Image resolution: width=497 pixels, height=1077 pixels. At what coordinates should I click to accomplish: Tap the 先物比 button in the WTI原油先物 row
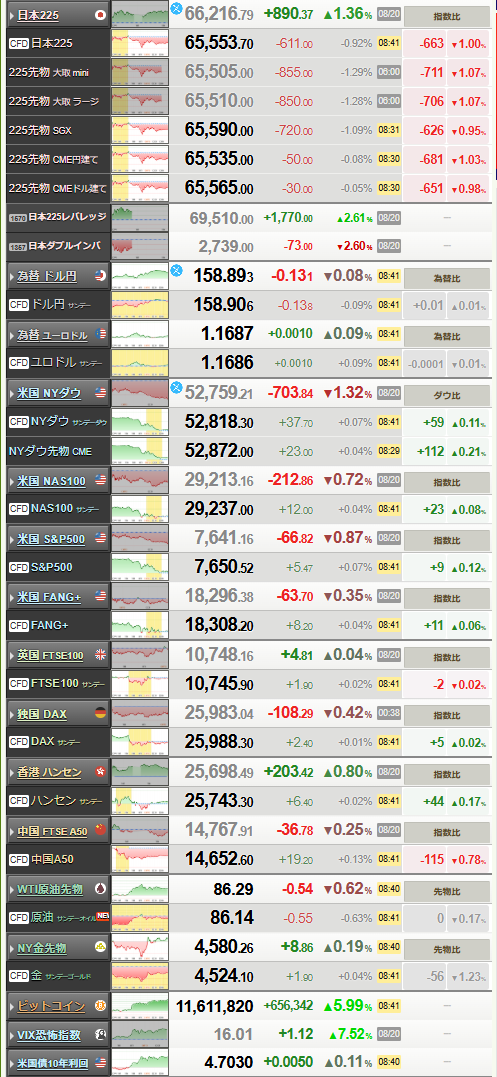pyautogui.click(x=447, y=891)
